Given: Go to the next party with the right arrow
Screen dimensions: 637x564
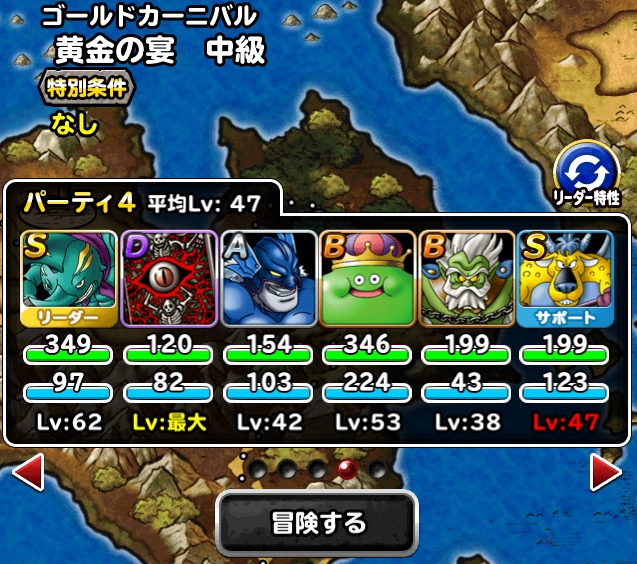Looking at the screenshot, I should click(605, 472).
